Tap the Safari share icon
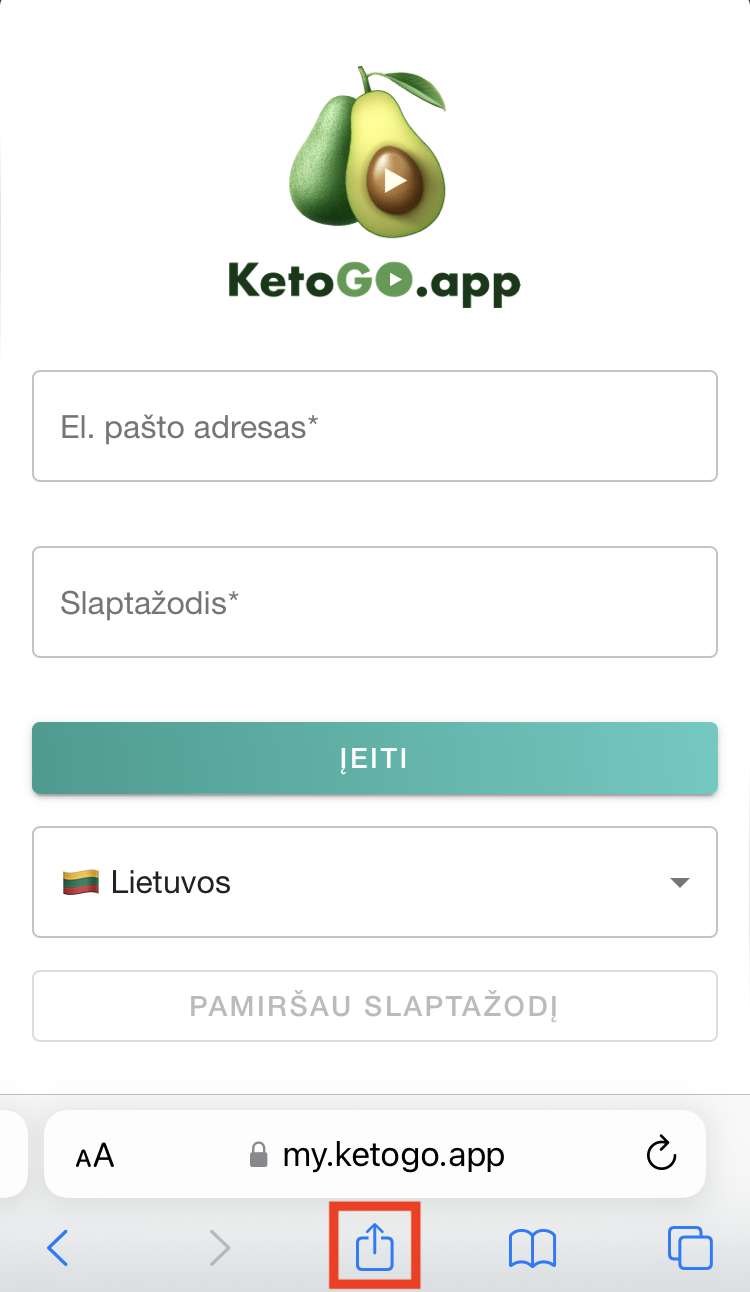750x1292 pixels. click(374, 1245)
